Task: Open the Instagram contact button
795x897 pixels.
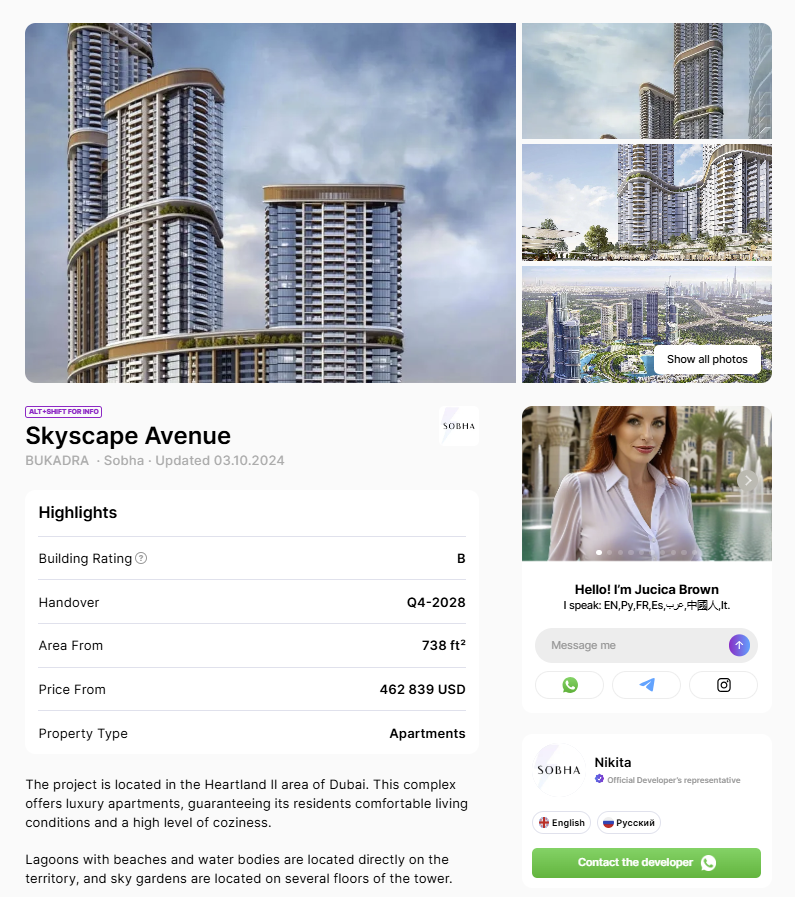Action: (x=723, y=685)
